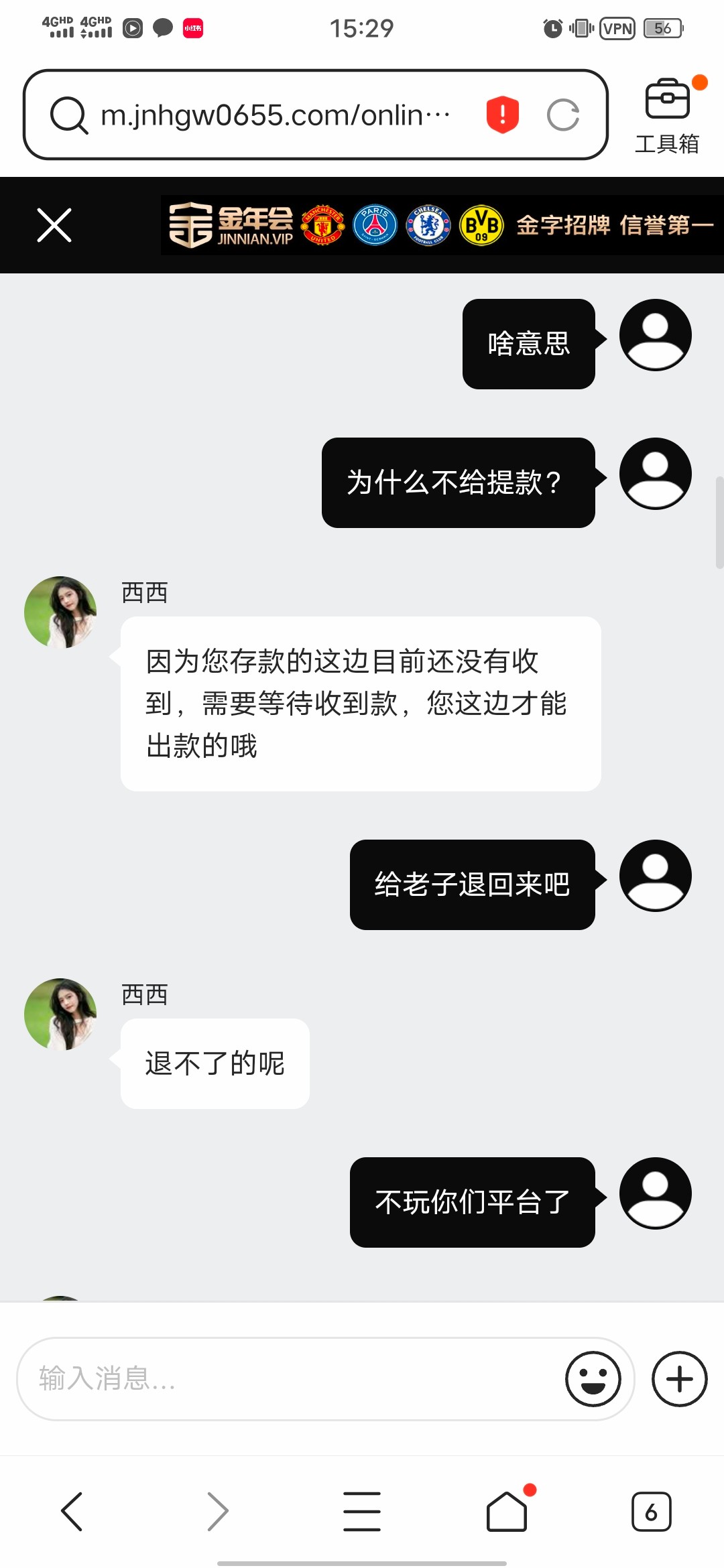Close the chat window with the X

[54, 225]
